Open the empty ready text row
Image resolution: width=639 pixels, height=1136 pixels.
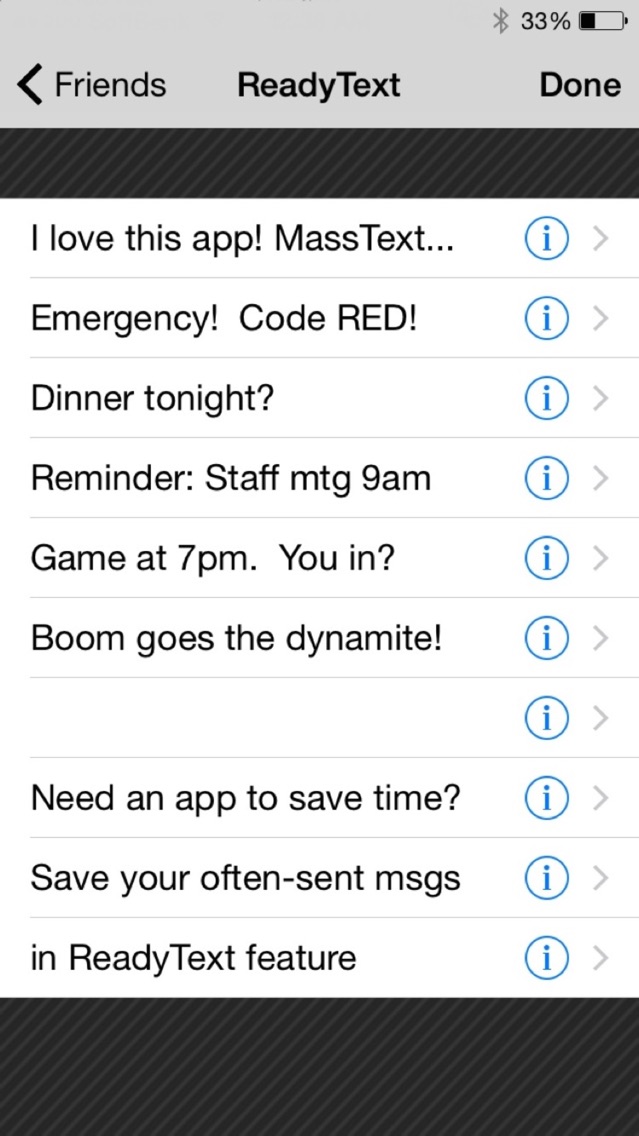pos(320,718)
